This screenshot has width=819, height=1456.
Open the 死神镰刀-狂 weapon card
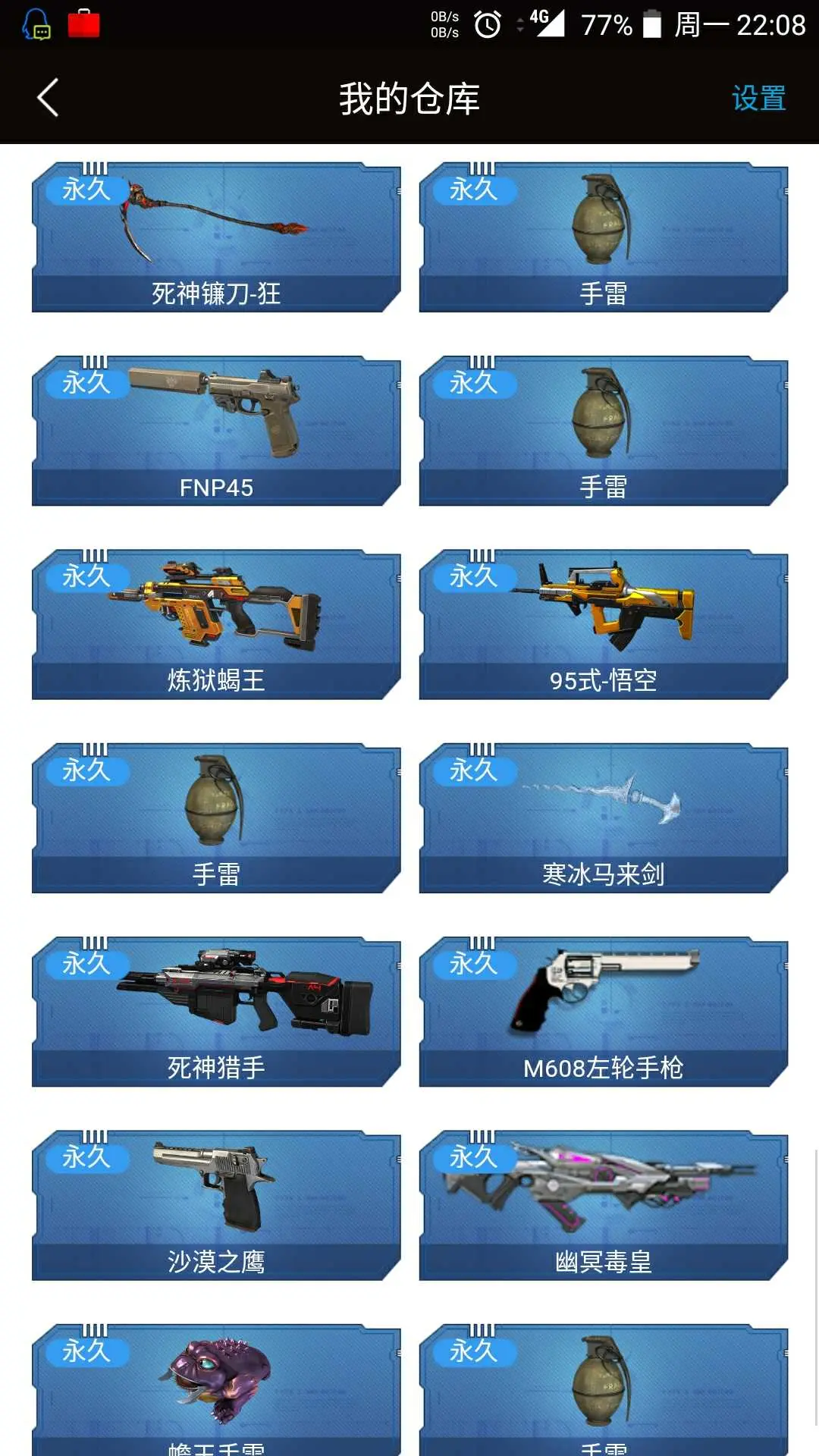point(216,237)
